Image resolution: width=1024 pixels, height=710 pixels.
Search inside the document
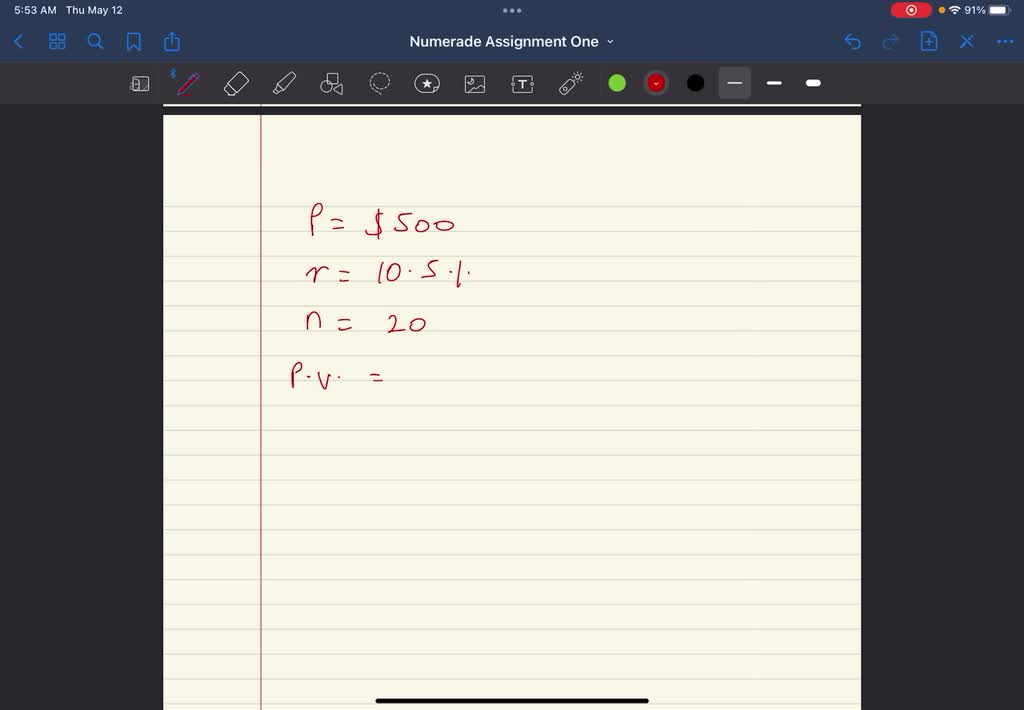pos(96,41)
